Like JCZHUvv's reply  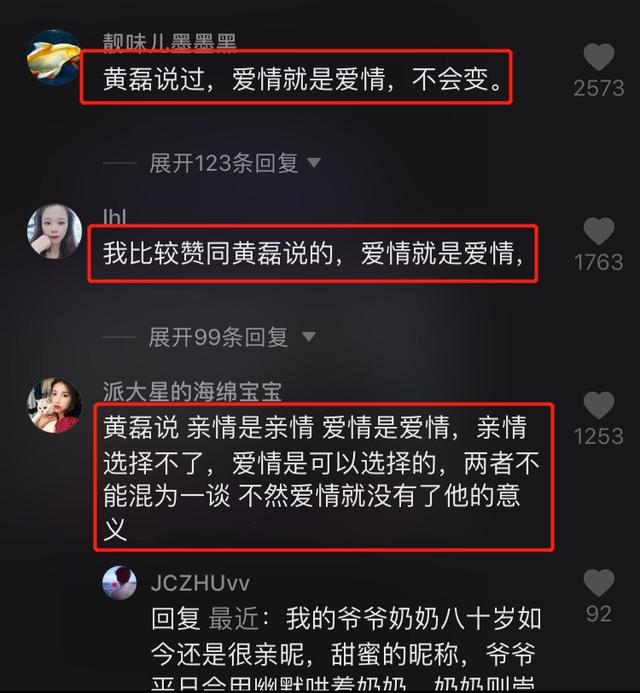pyautogui.click(x=598, y=583)
